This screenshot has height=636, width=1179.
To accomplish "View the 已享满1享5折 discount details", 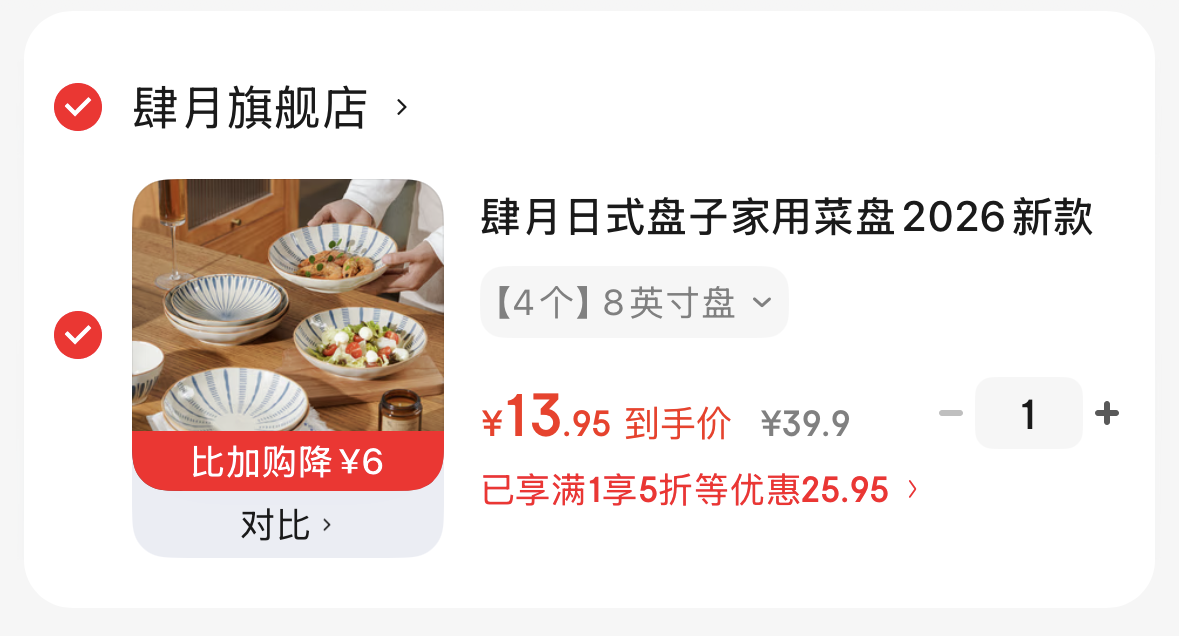I will (x=700, y=490).
